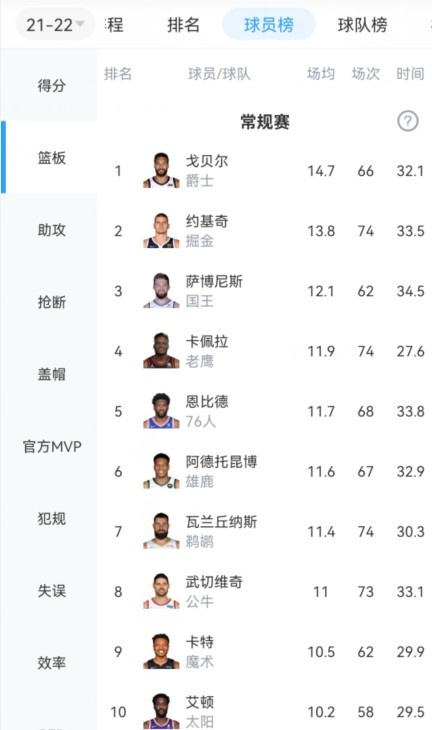Switch to the 排名 tab
The height and width of the screenshot is (730, 432).
click(x=183, y=24)
